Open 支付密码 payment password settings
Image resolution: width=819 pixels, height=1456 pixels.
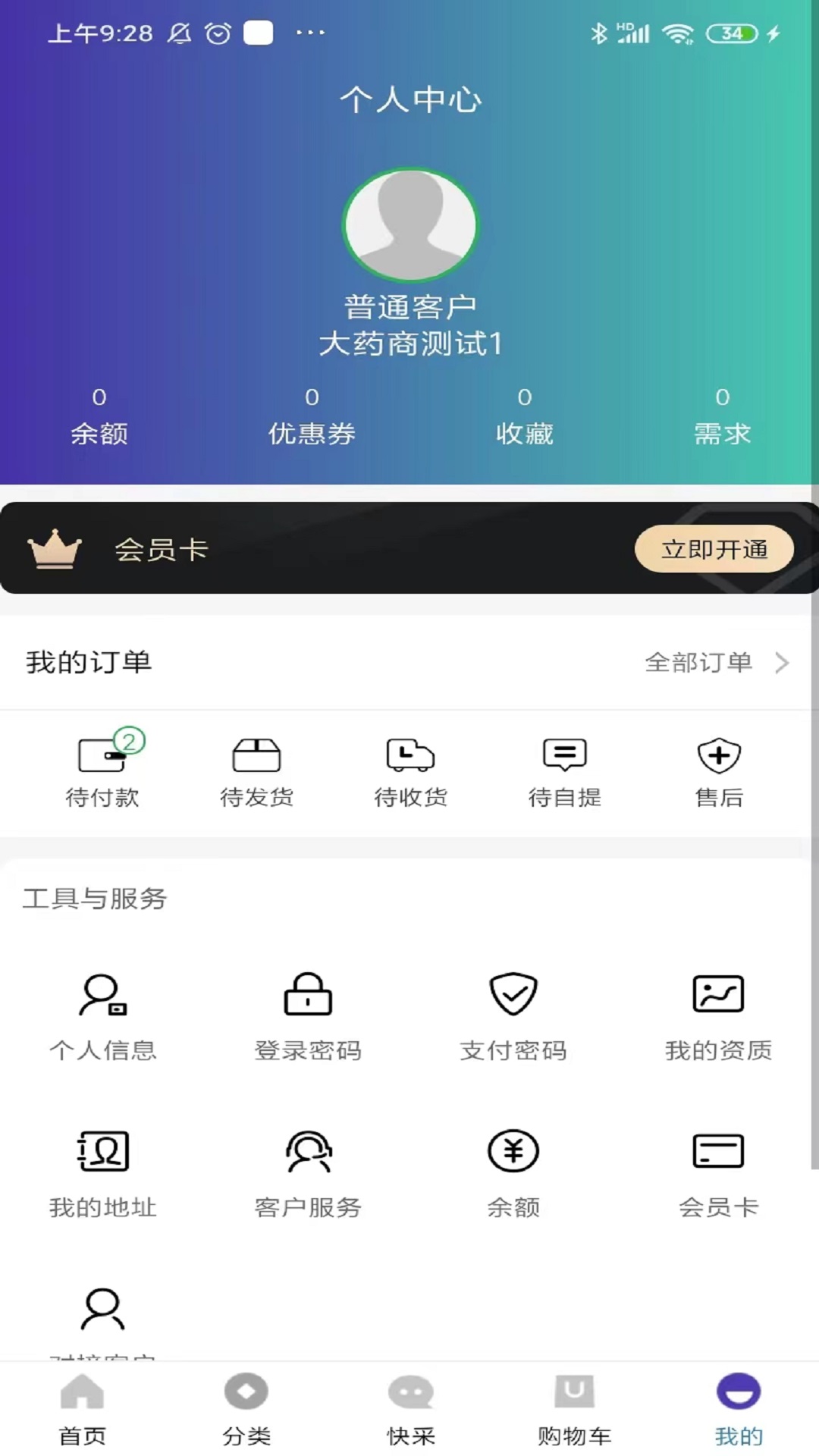(512, 1016)
